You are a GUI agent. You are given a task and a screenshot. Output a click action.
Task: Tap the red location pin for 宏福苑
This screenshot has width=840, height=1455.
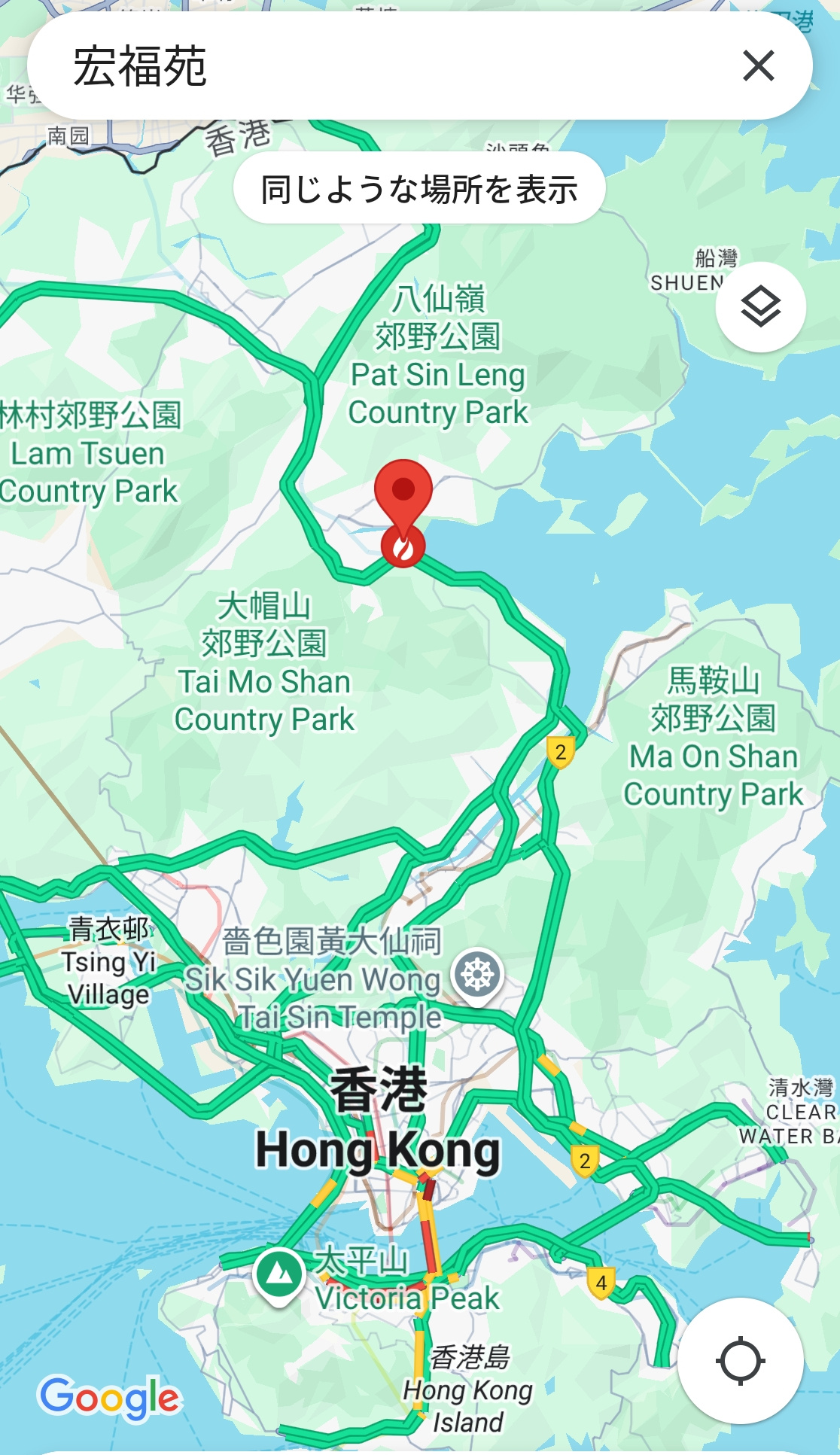[x=403, y=490]
